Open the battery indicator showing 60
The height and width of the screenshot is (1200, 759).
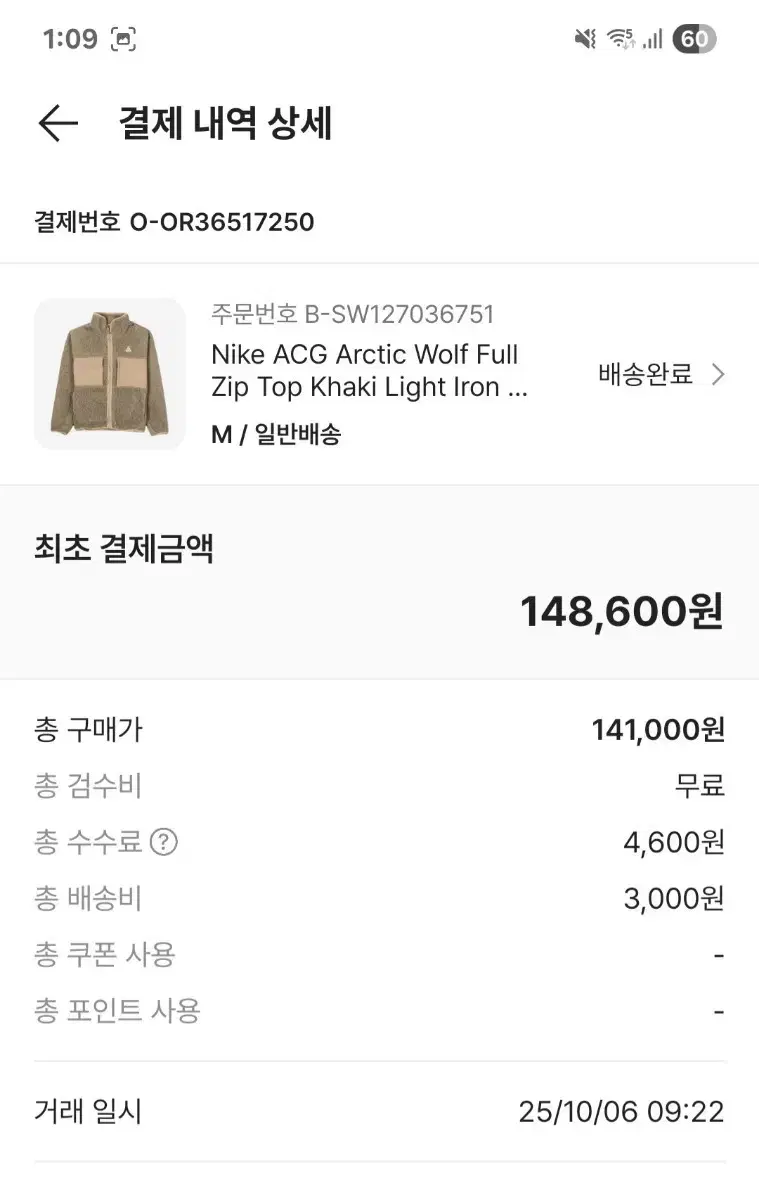693,38
